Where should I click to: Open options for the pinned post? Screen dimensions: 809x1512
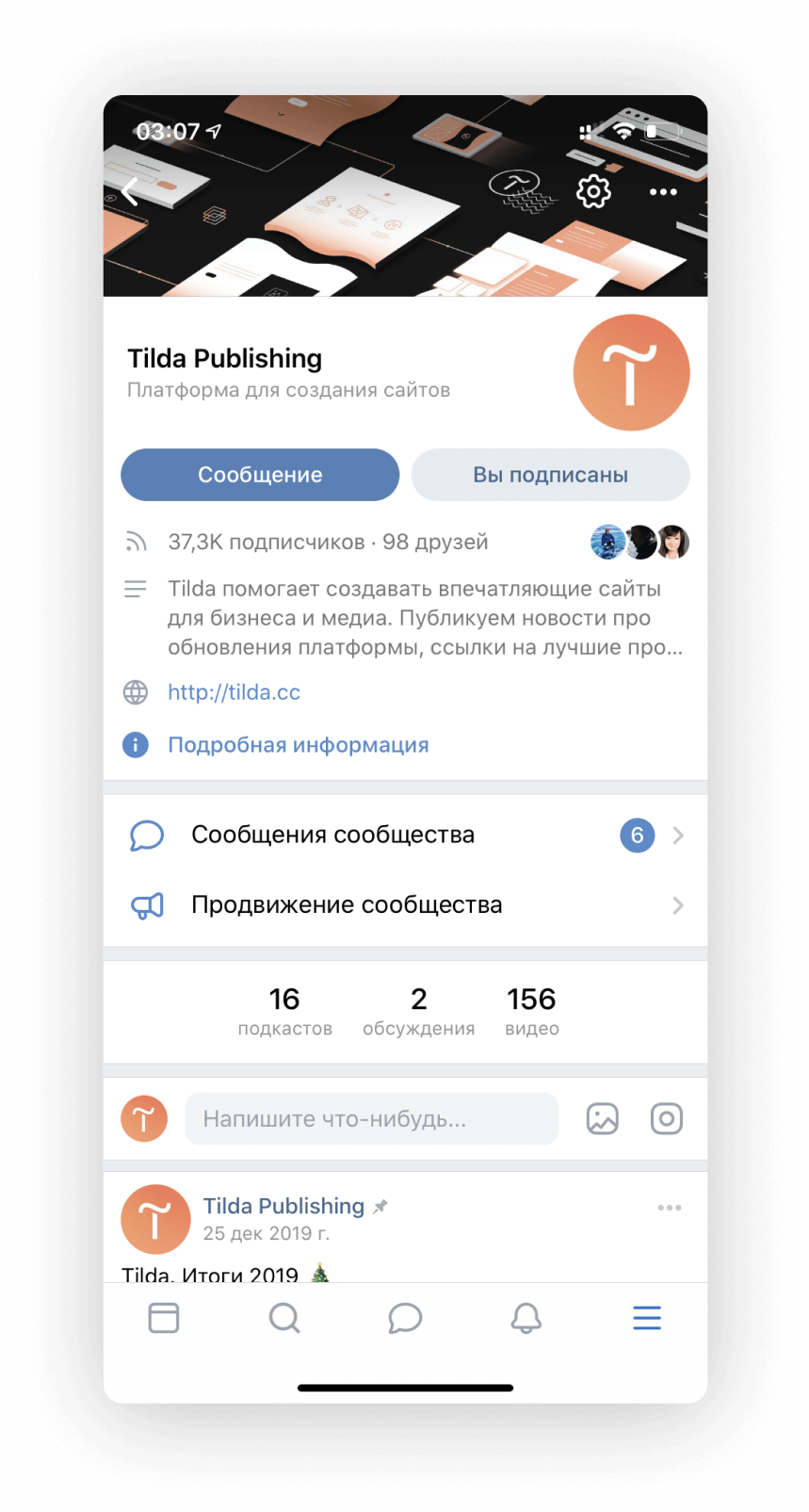click(670, 1208)
